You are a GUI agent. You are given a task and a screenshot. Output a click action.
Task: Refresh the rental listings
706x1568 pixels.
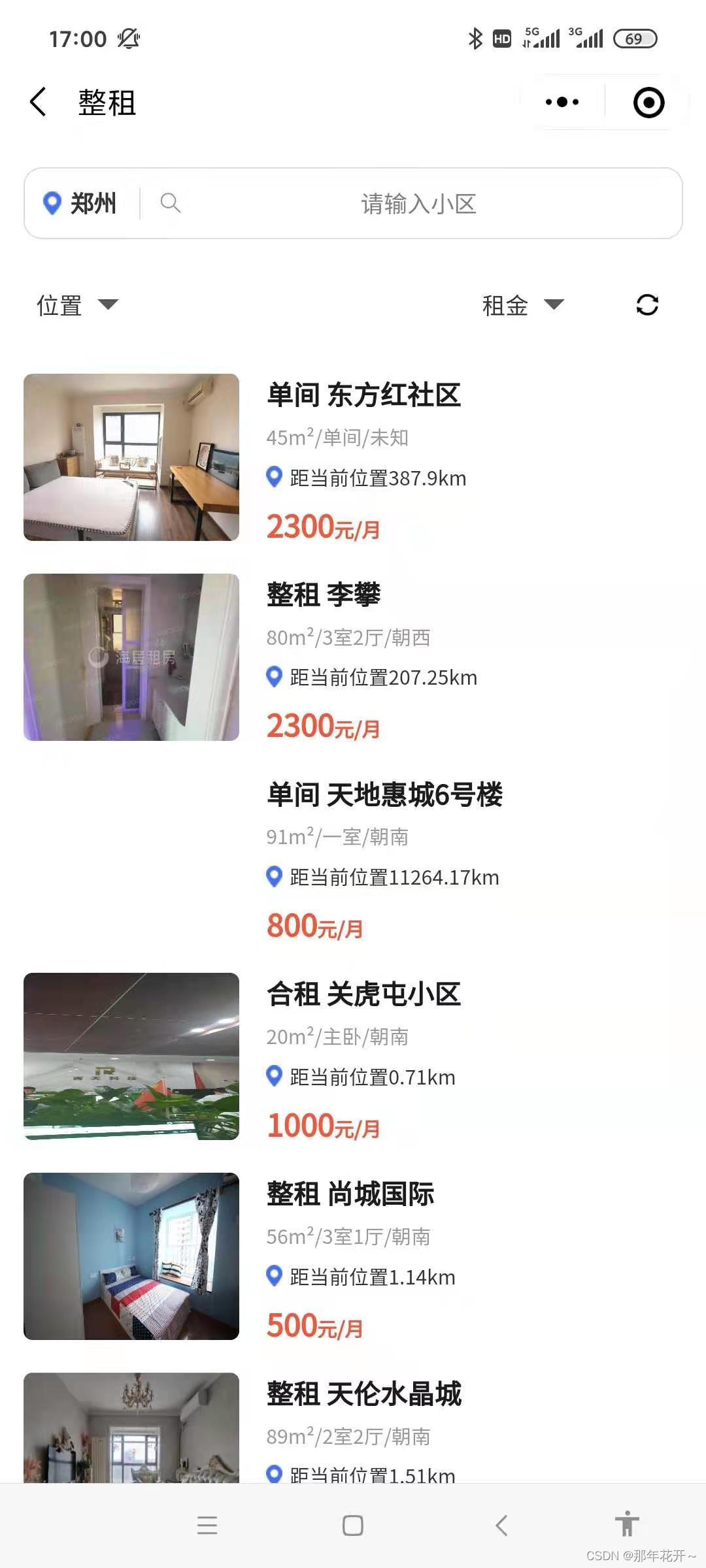tap(647, 305)
